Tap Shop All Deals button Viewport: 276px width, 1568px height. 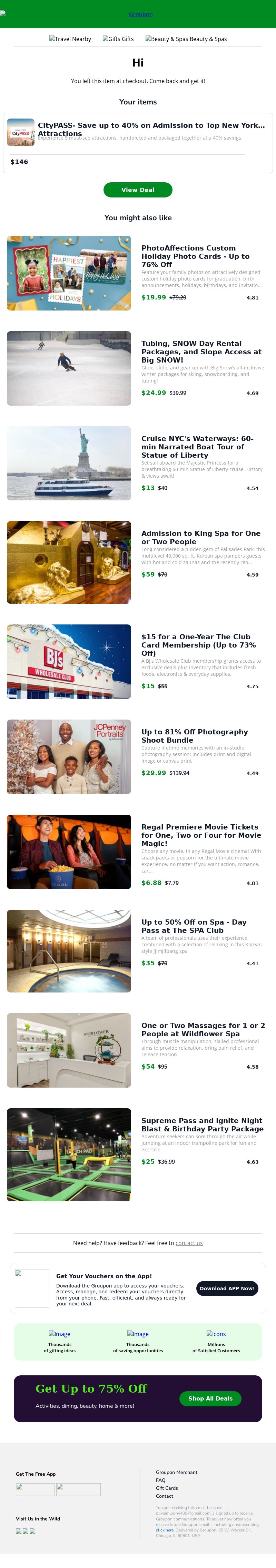pos(210,1398)
